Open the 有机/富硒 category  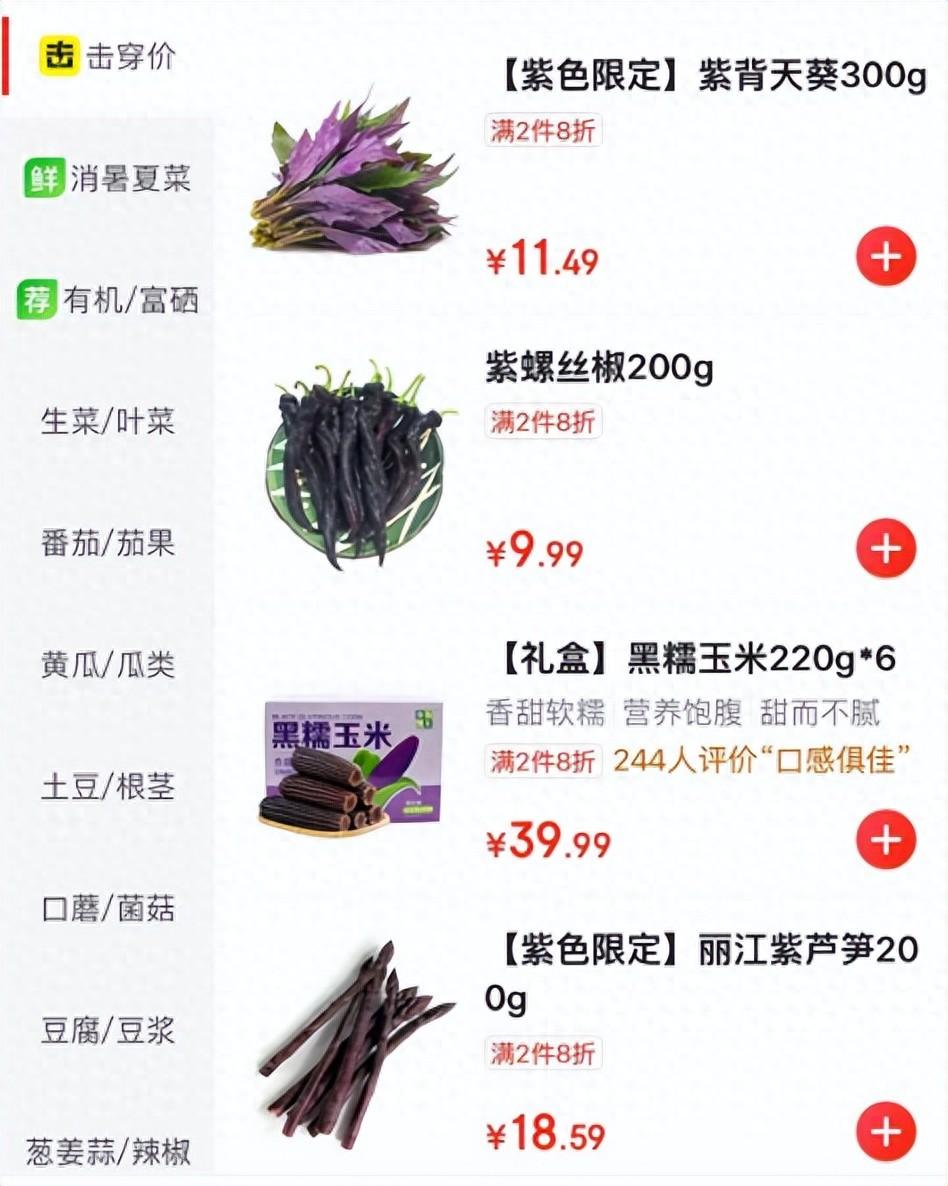point(108,300)
